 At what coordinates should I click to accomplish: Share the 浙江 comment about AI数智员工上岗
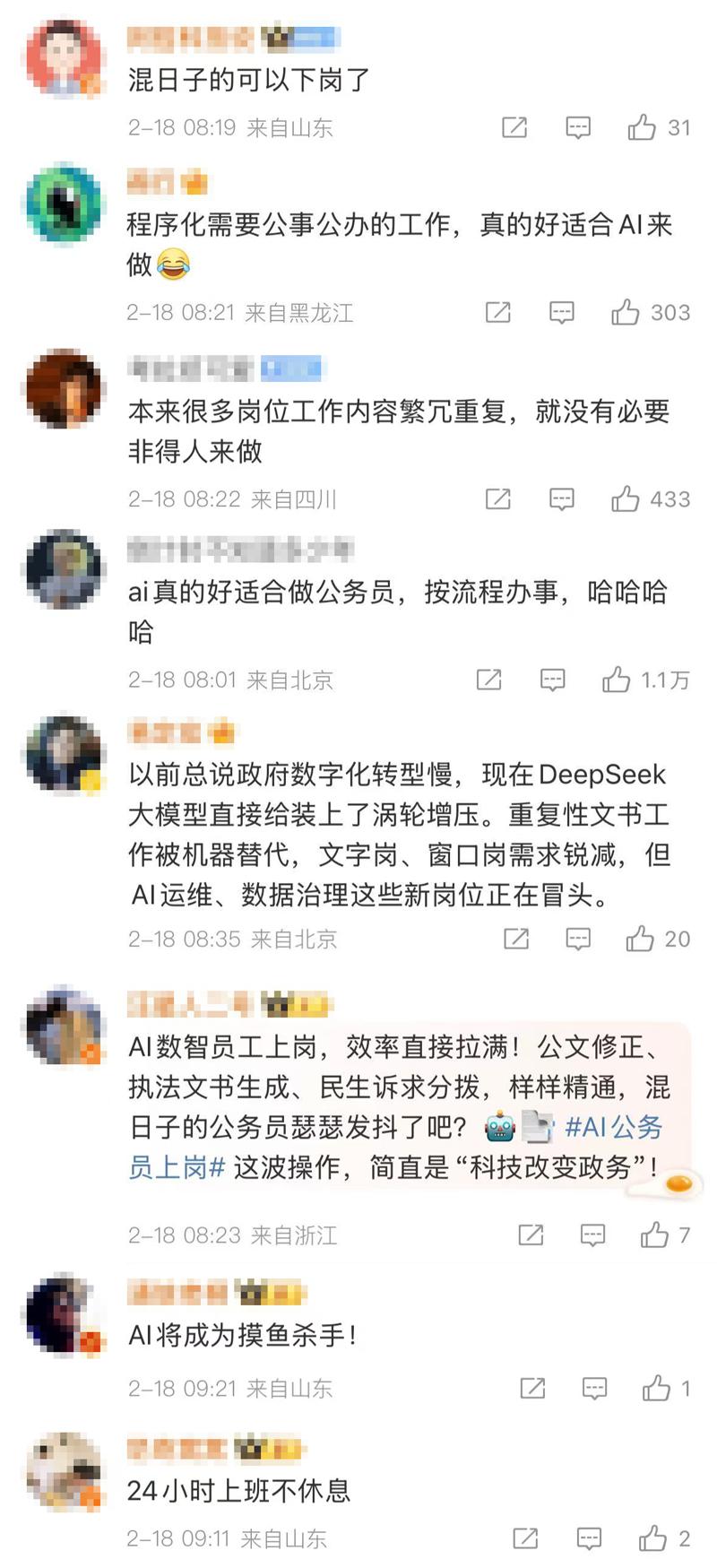(531, 1235)
